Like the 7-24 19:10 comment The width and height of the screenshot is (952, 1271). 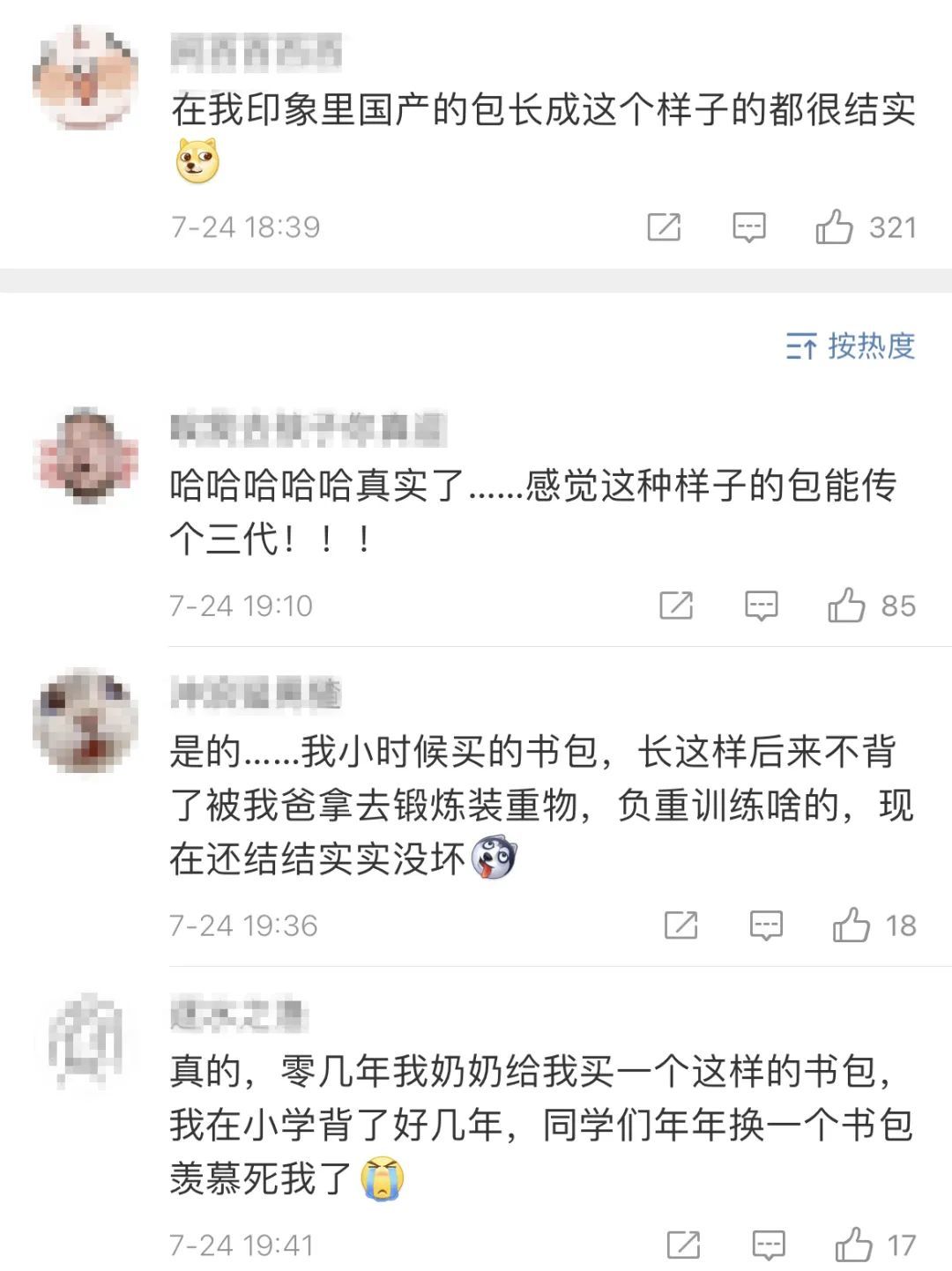846,606
